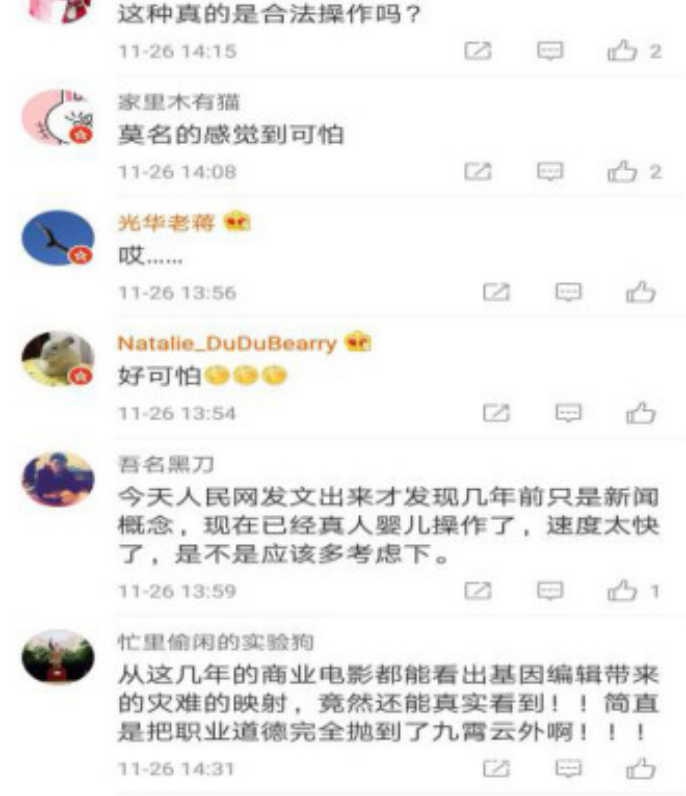
Task: Like the comment posted at 11-26 14:15
Action: point(622,51)
